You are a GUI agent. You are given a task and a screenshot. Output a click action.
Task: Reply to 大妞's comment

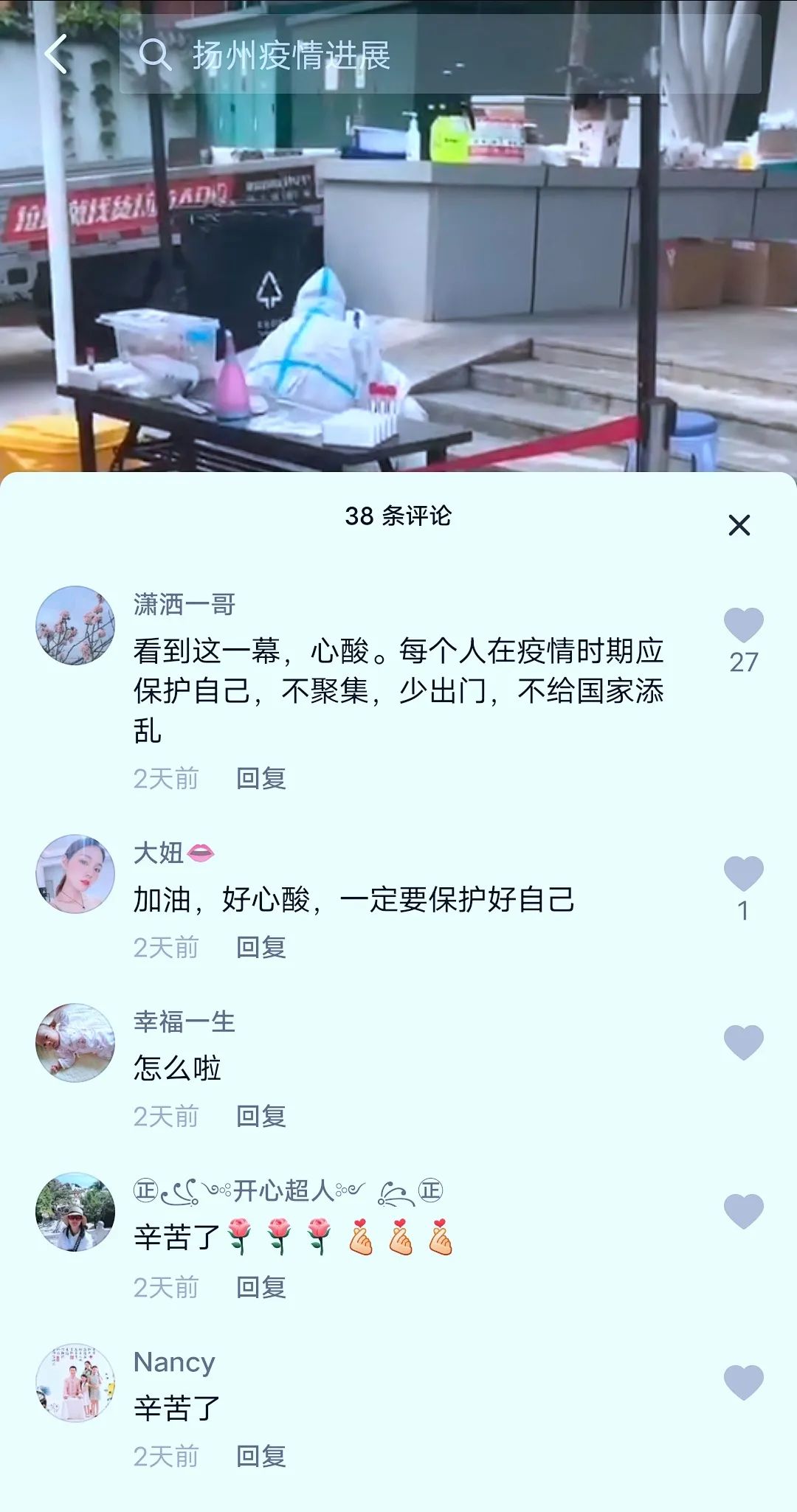pos(261,947)
